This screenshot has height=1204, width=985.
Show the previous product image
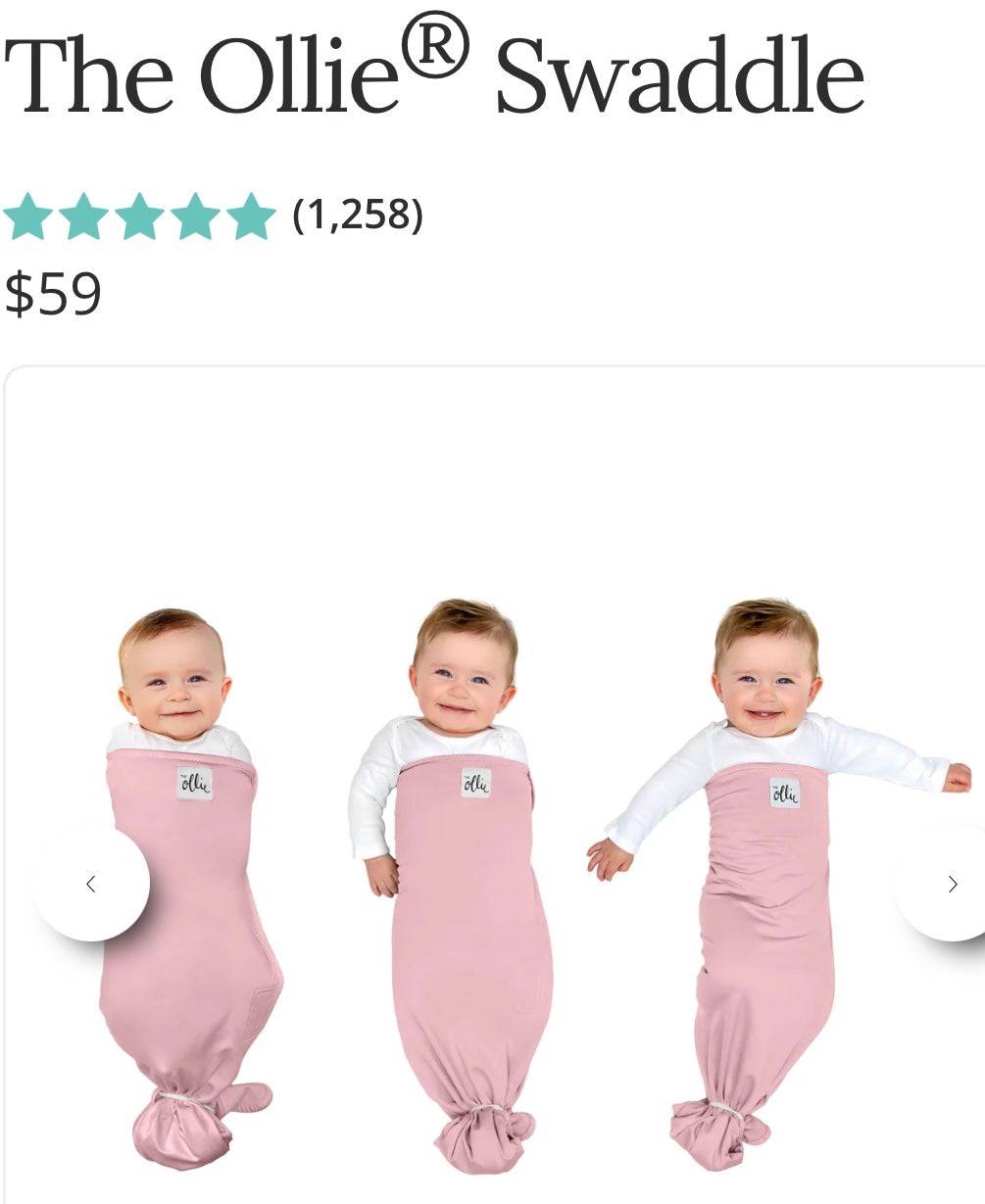point(91,884)
